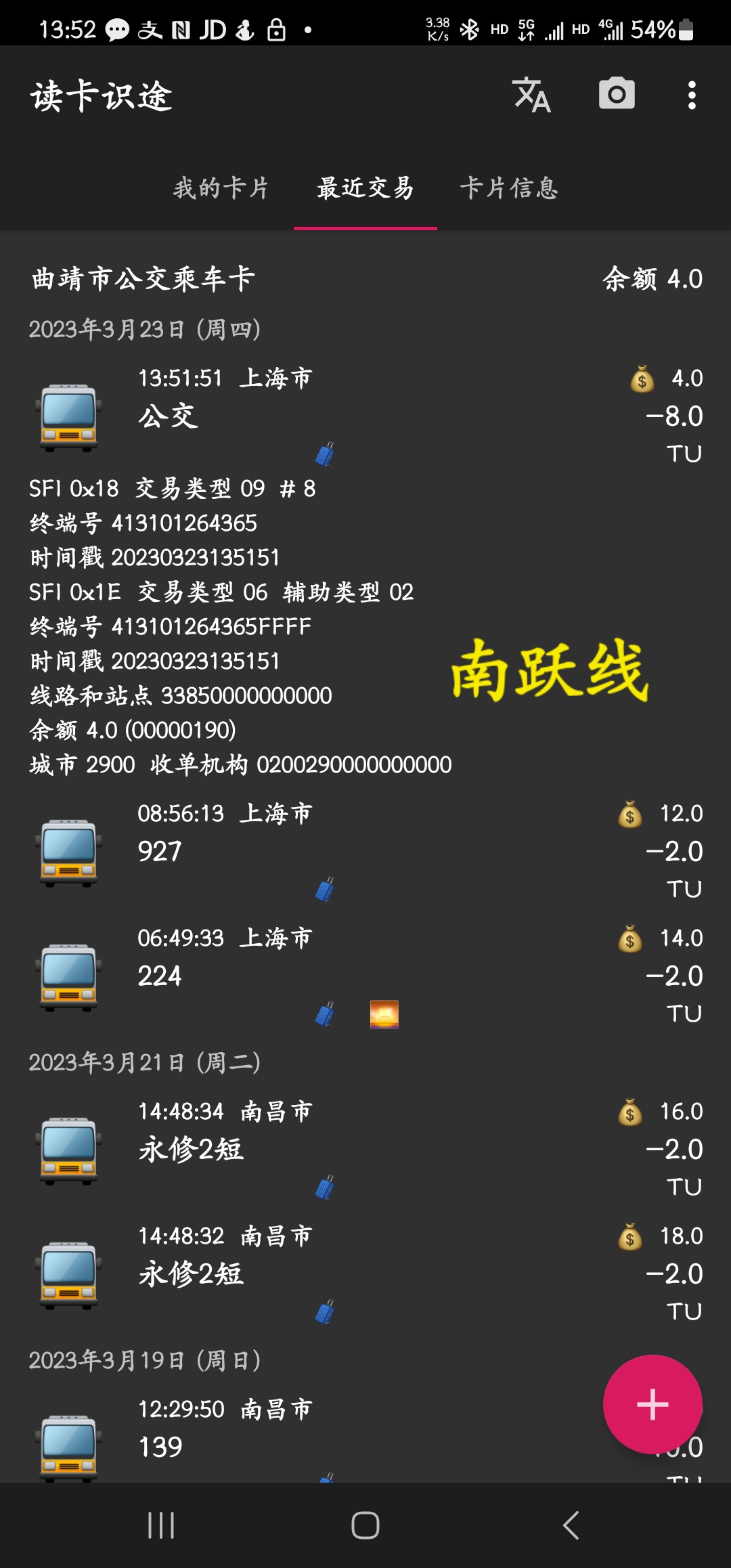The height and width of the screenshot is (1568, 731).
Task: Tap the camera icon in app bar
Action: (617, 95)
